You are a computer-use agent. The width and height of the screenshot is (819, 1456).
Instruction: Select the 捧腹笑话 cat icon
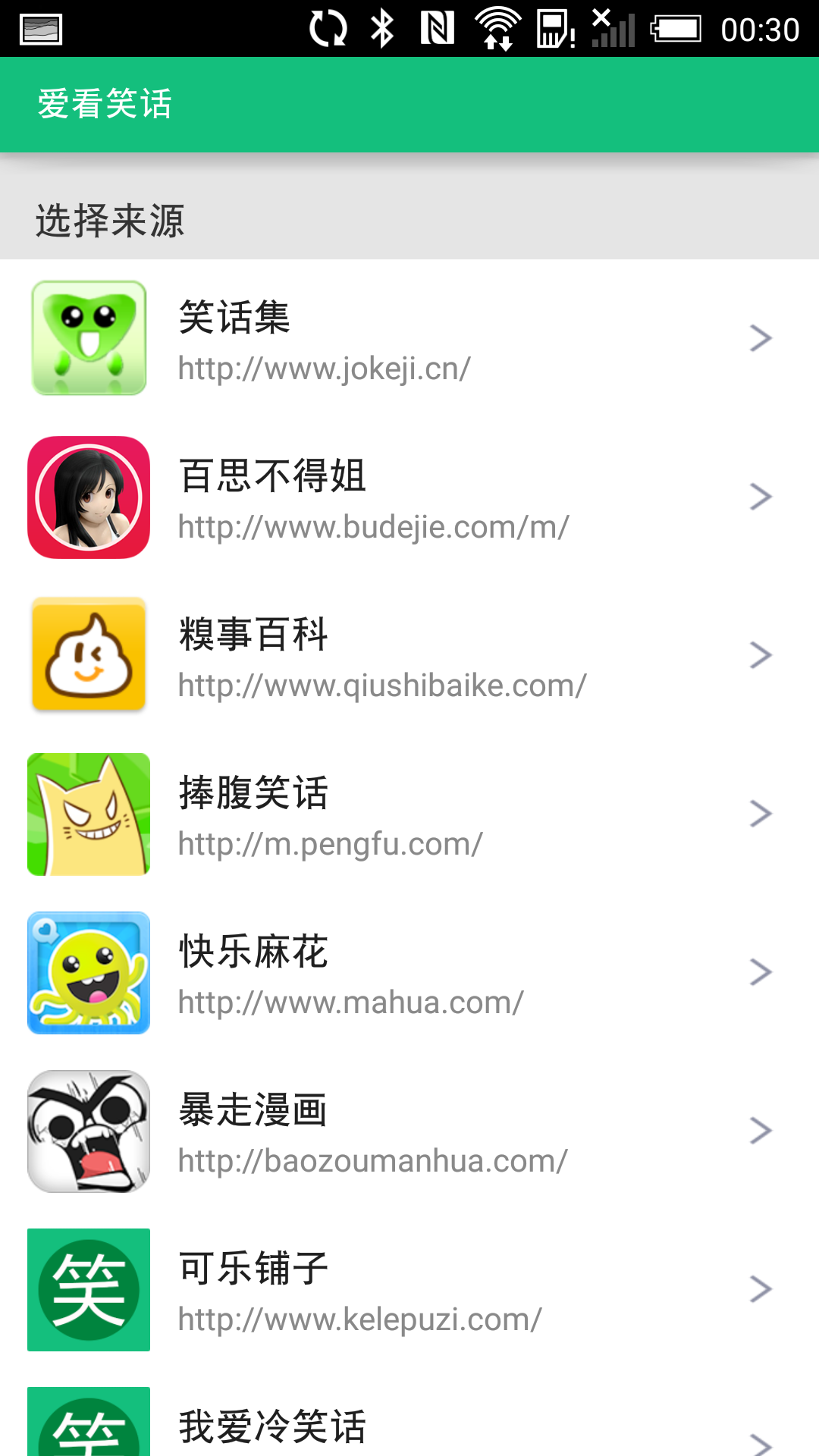[x=88, y=814]
